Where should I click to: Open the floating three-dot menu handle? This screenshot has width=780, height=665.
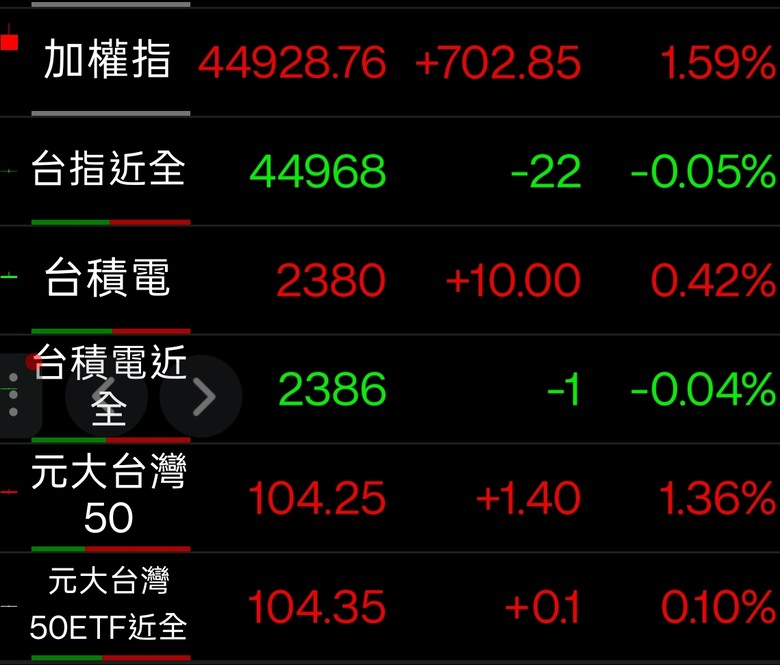14,395
